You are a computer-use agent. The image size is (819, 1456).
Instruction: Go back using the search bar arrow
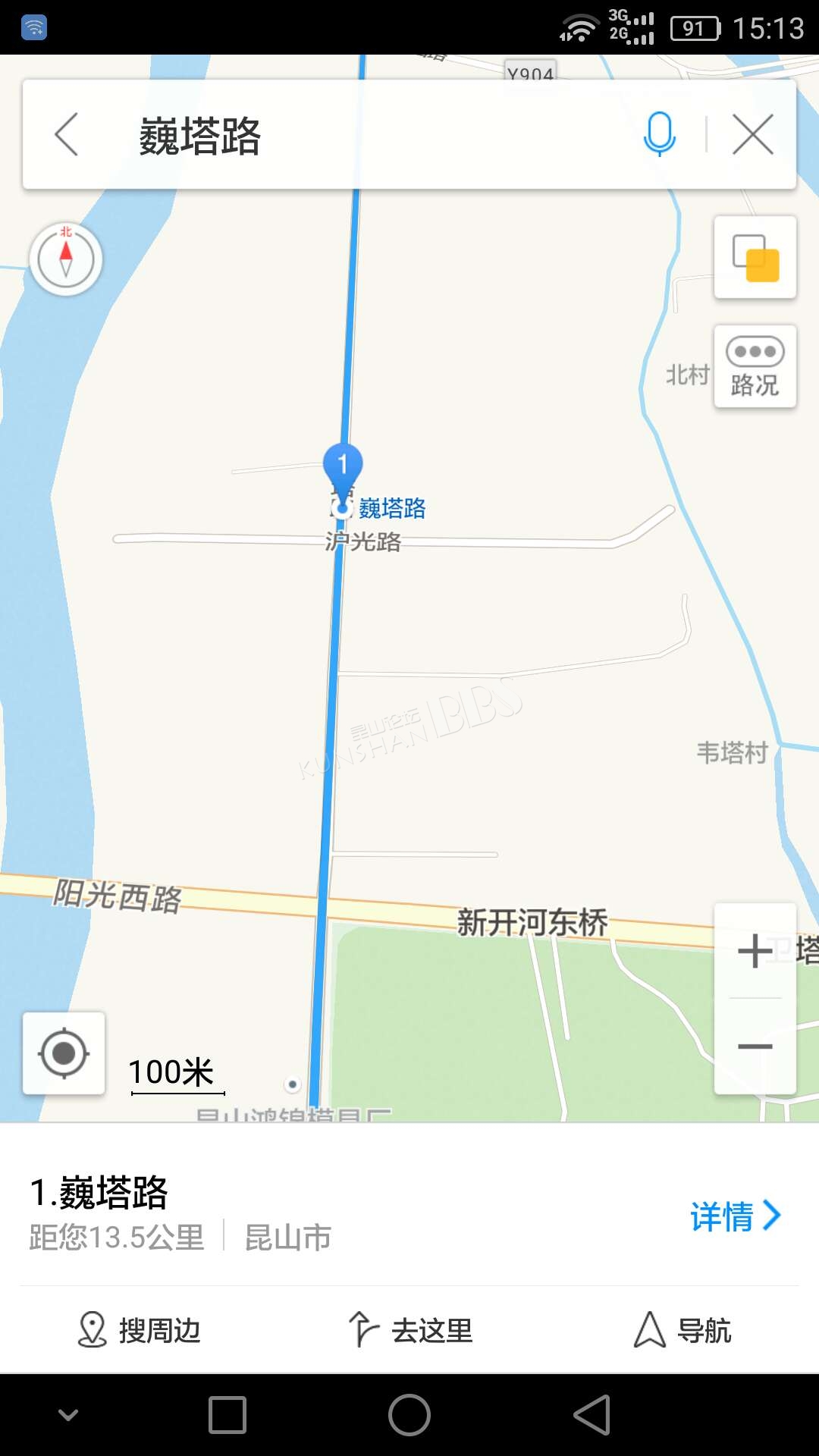(x=67, y=135)
